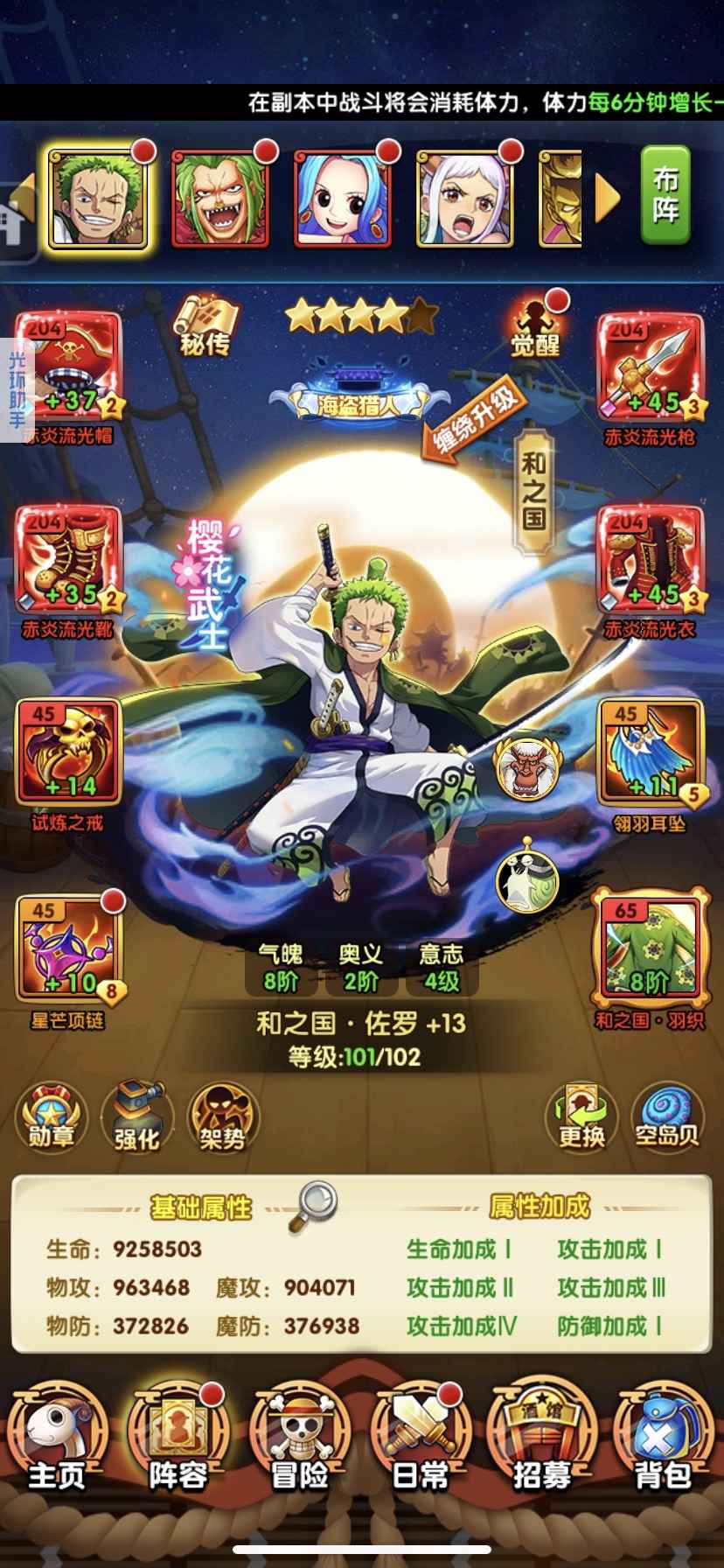Open the 觉醒 awakening icon
Viewport: 724px width, 1568px height.
point(535,326)
